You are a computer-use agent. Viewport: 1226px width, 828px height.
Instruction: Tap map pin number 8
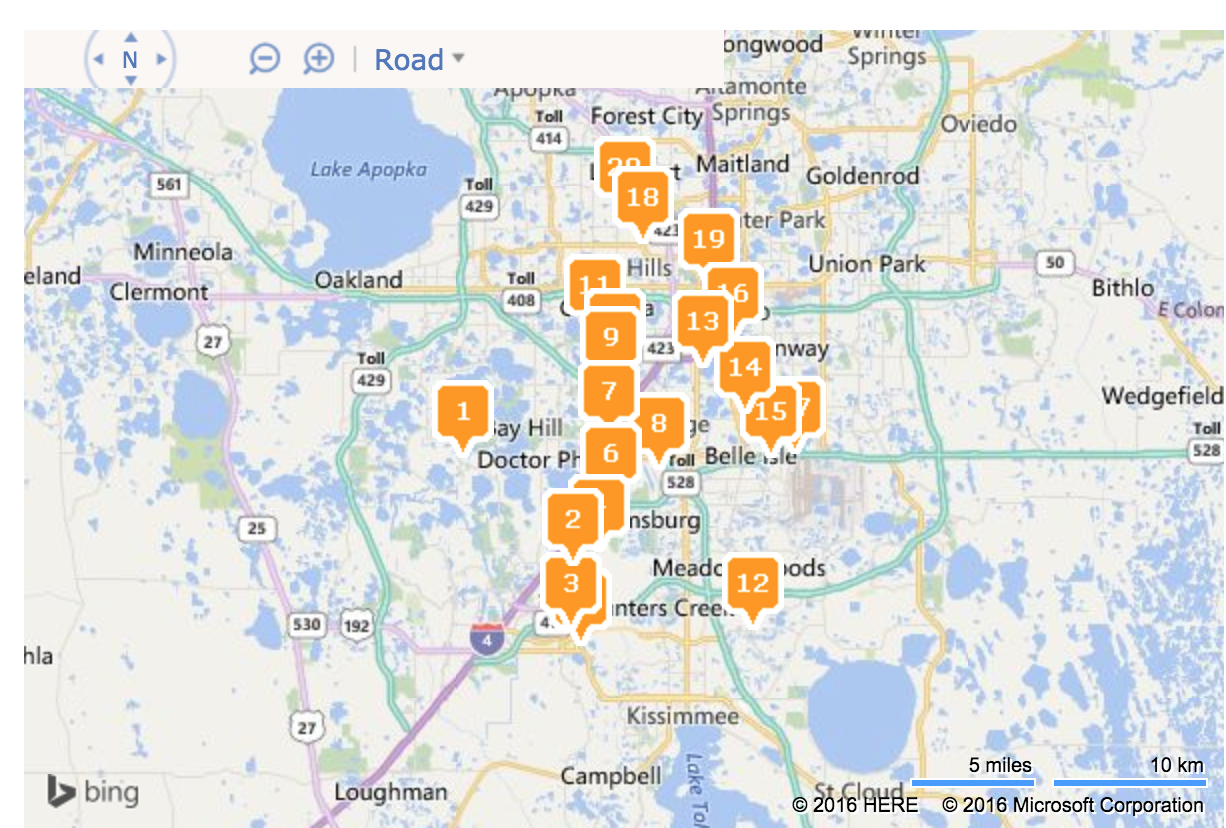[x=659, y=423]
